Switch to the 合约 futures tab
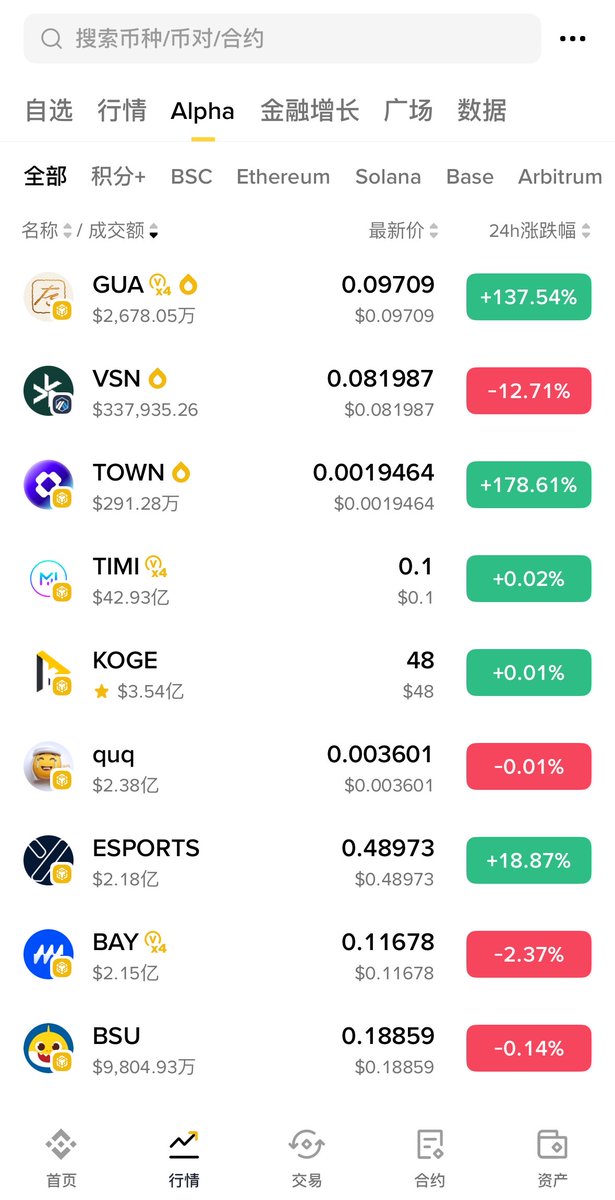Viewport: 615px width, 1200px height. pyautogui.click(x=430, y=1158)
